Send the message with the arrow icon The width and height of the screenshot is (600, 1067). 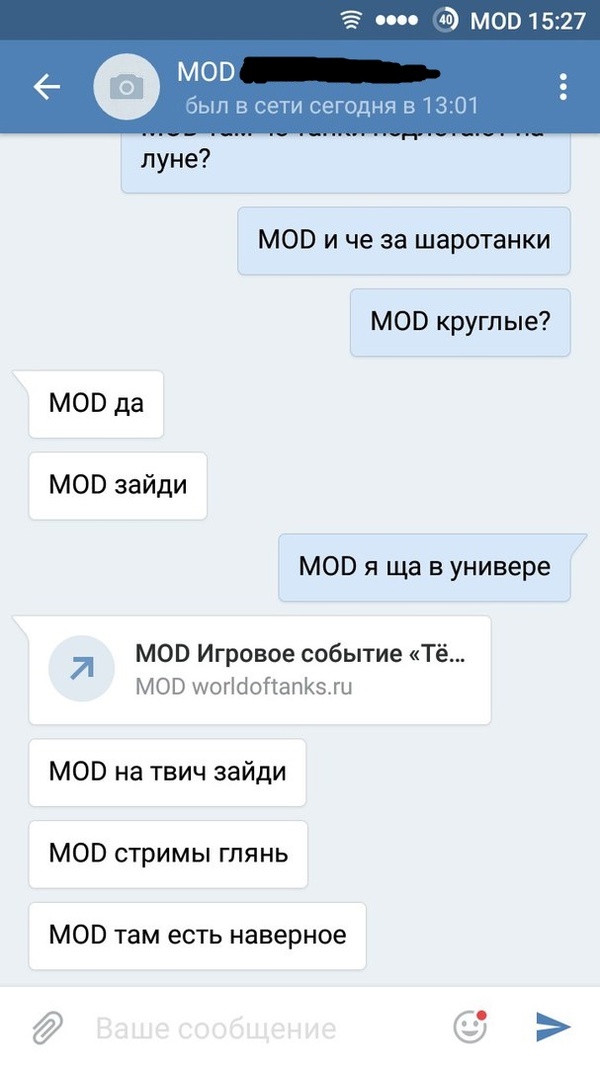(x=552, y=1026)
